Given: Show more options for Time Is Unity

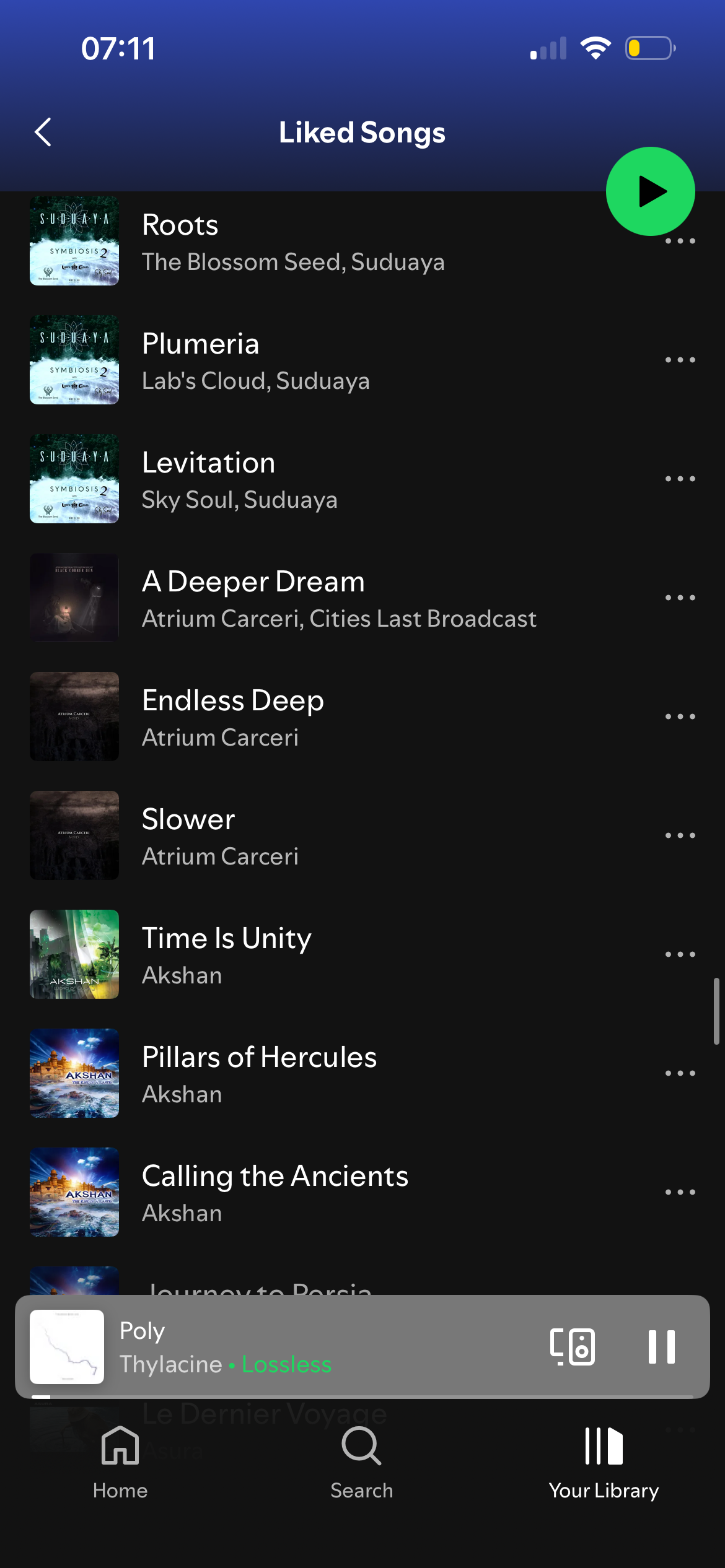Looking at the screenshot, I should click(680, 954).
